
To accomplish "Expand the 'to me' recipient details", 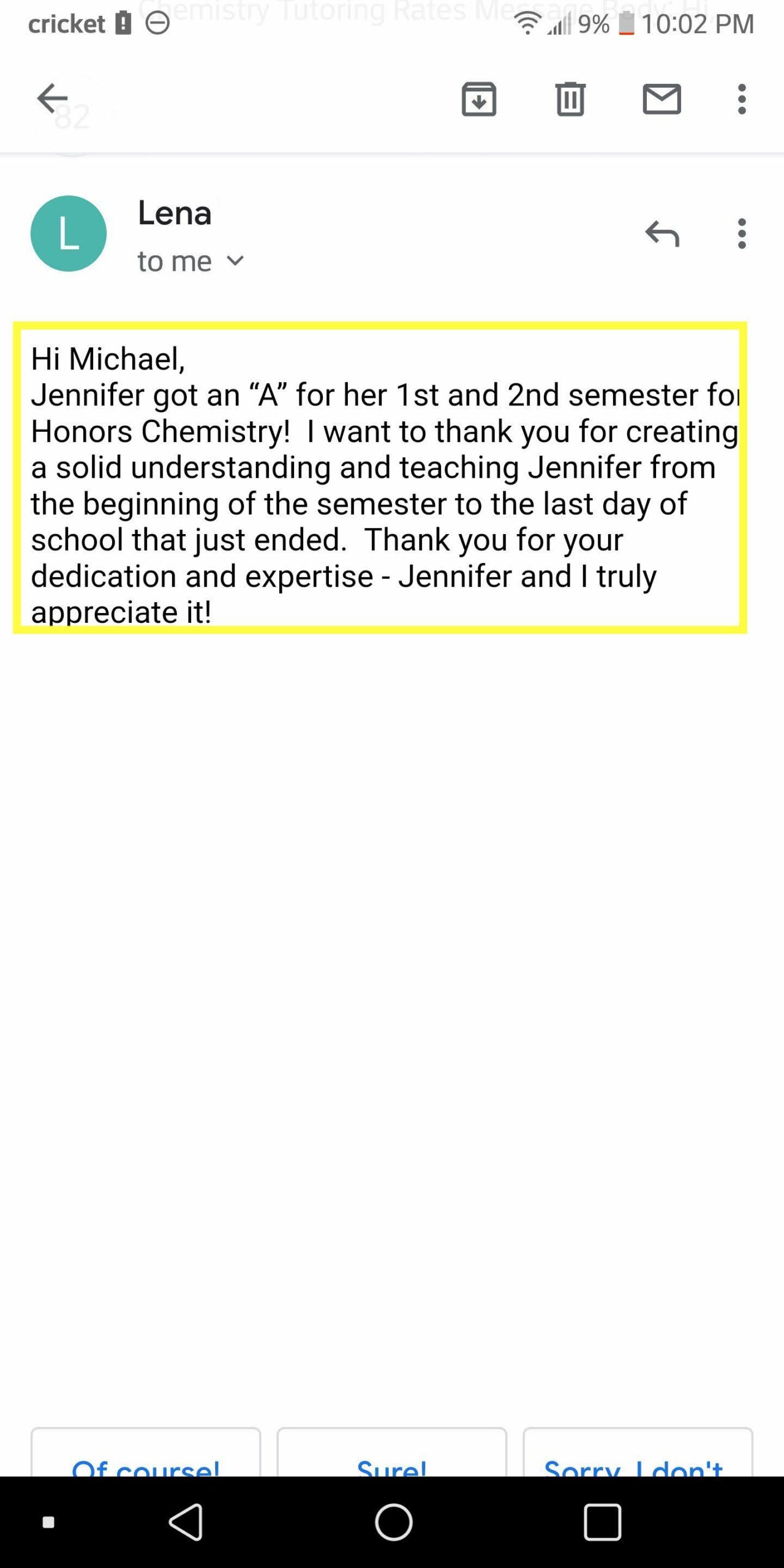I will (190, 262).
